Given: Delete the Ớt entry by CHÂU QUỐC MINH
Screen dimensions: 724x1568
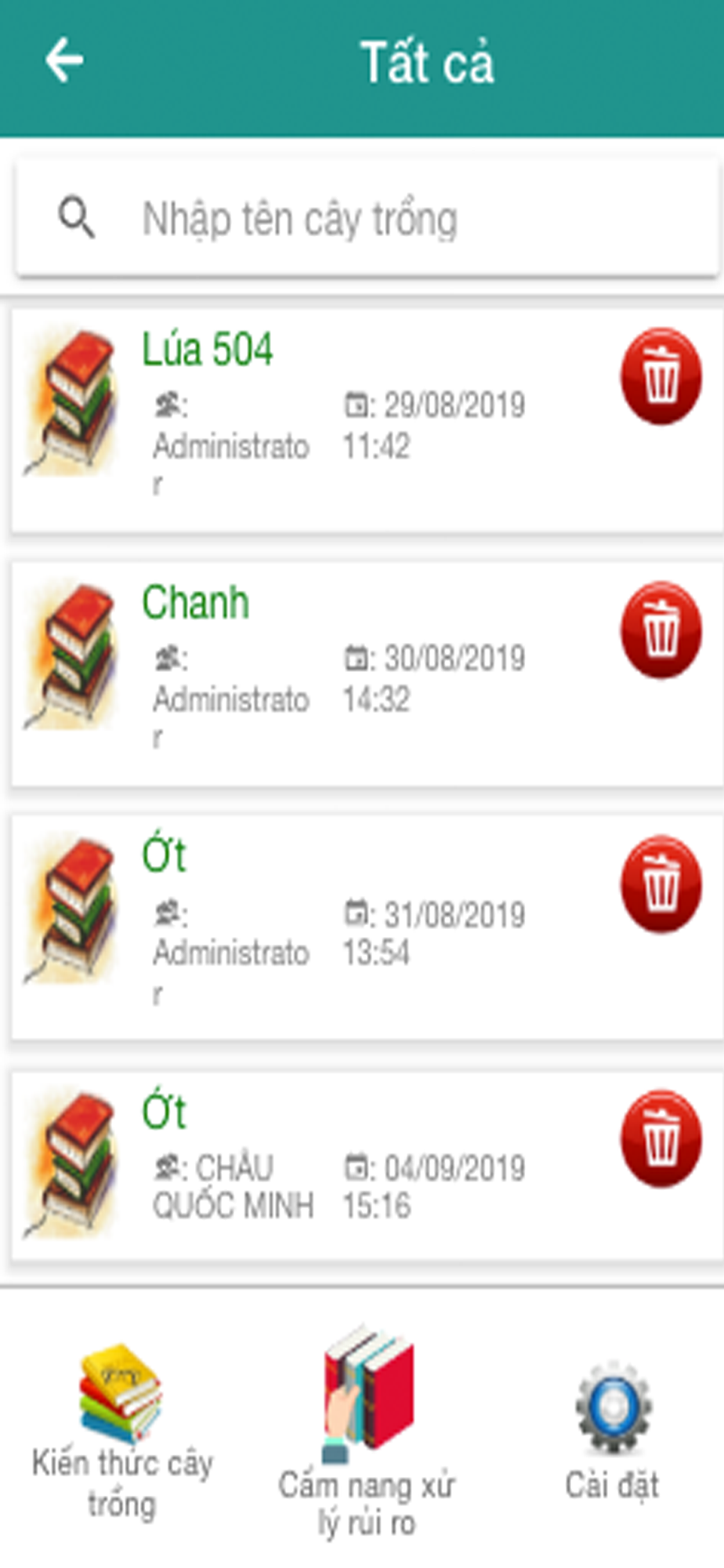Looking at the screenshot, I should pos(661,1138).
